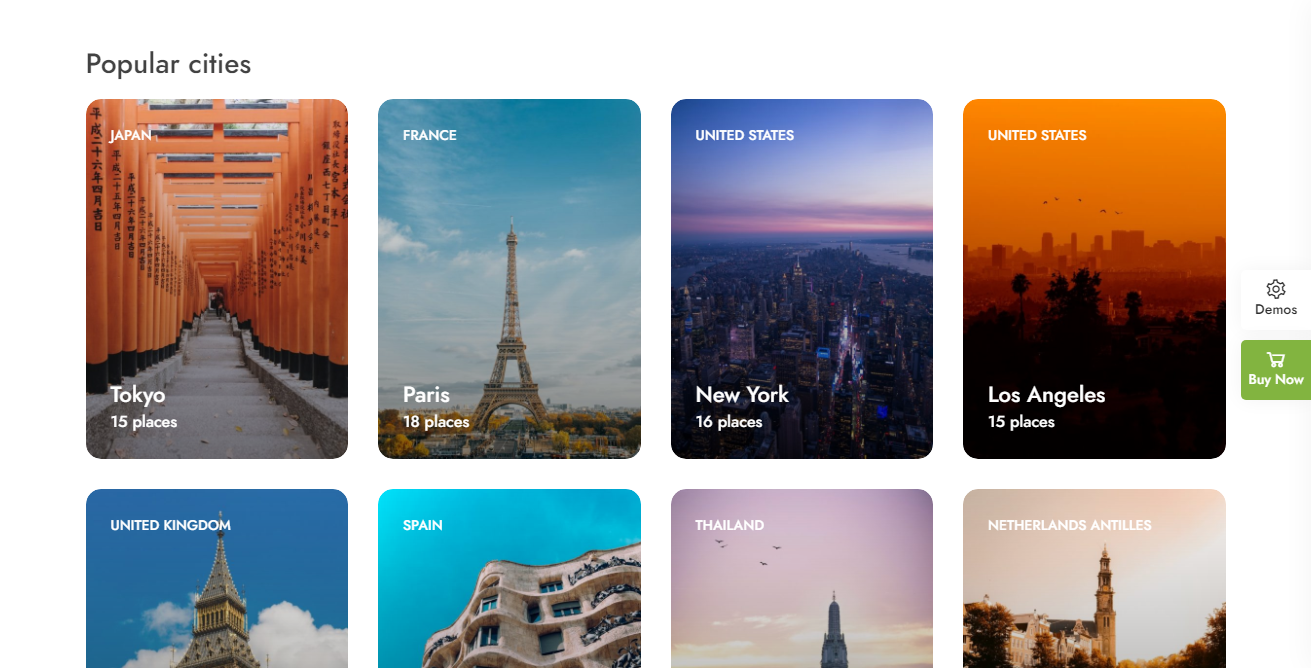The height and width of the screenshot is (668, 1311).
Task: Tap the Spain city card
Action: (x=509, y=579)
